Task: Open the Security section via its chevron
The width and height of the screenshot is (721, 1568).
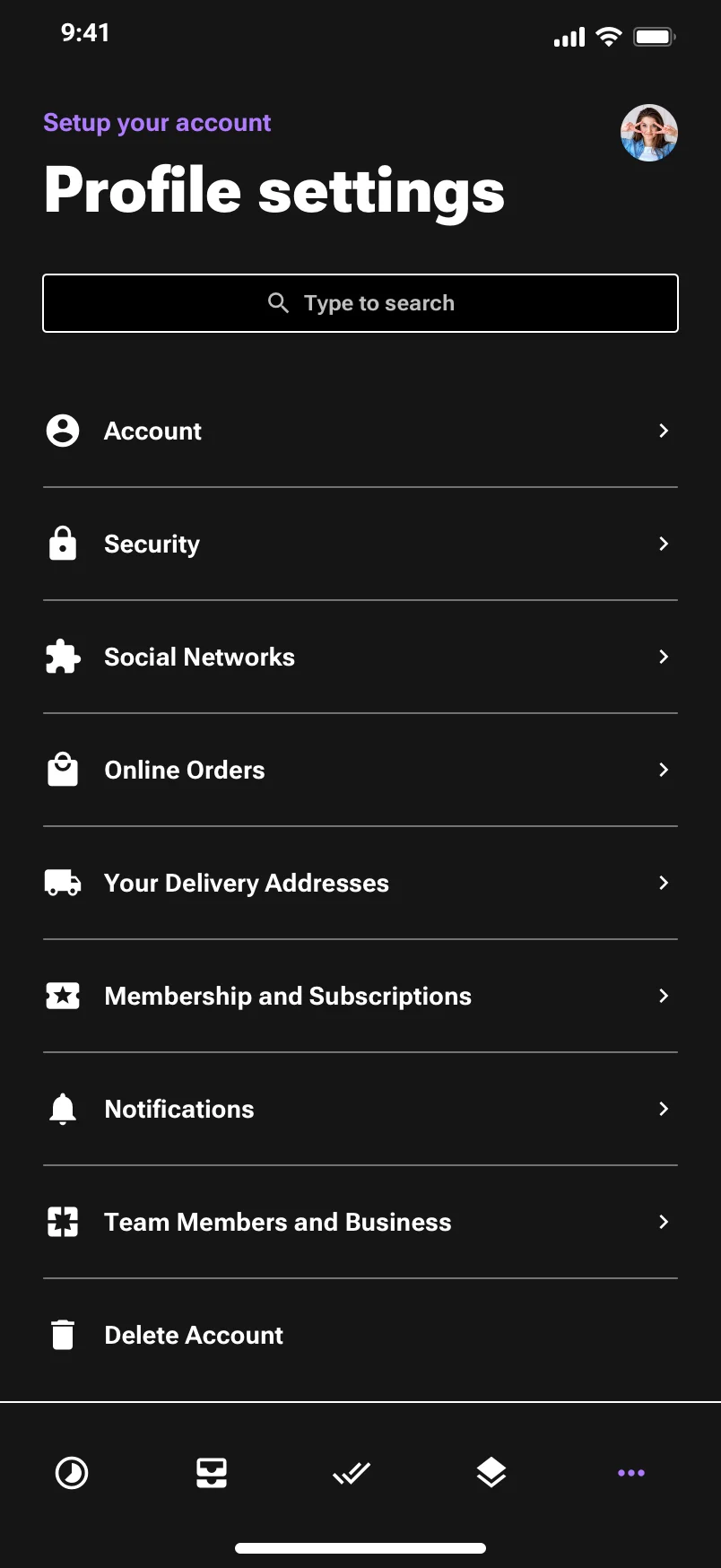Action: click(663, 544)
